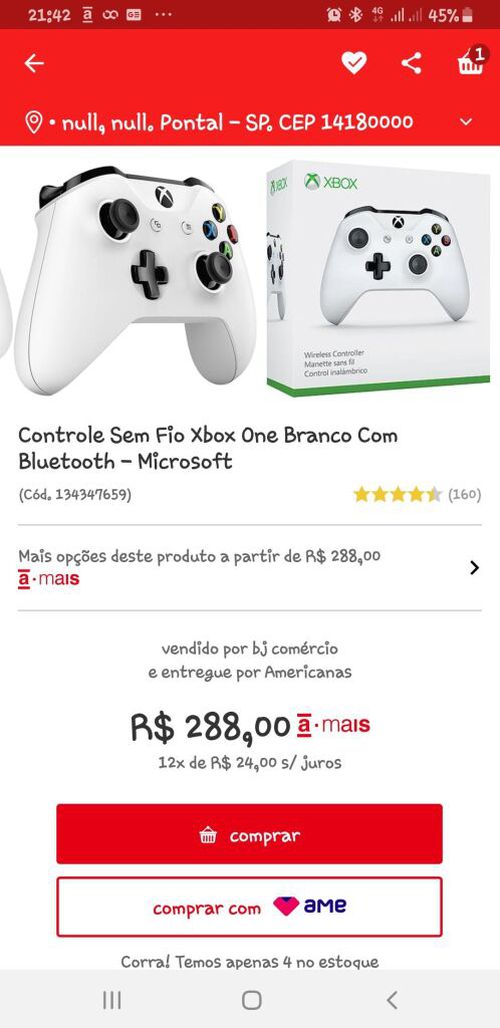Viewport: 500px width, 1028px height.
Task: Expand the delivery address bar
Action: point(250,122)
